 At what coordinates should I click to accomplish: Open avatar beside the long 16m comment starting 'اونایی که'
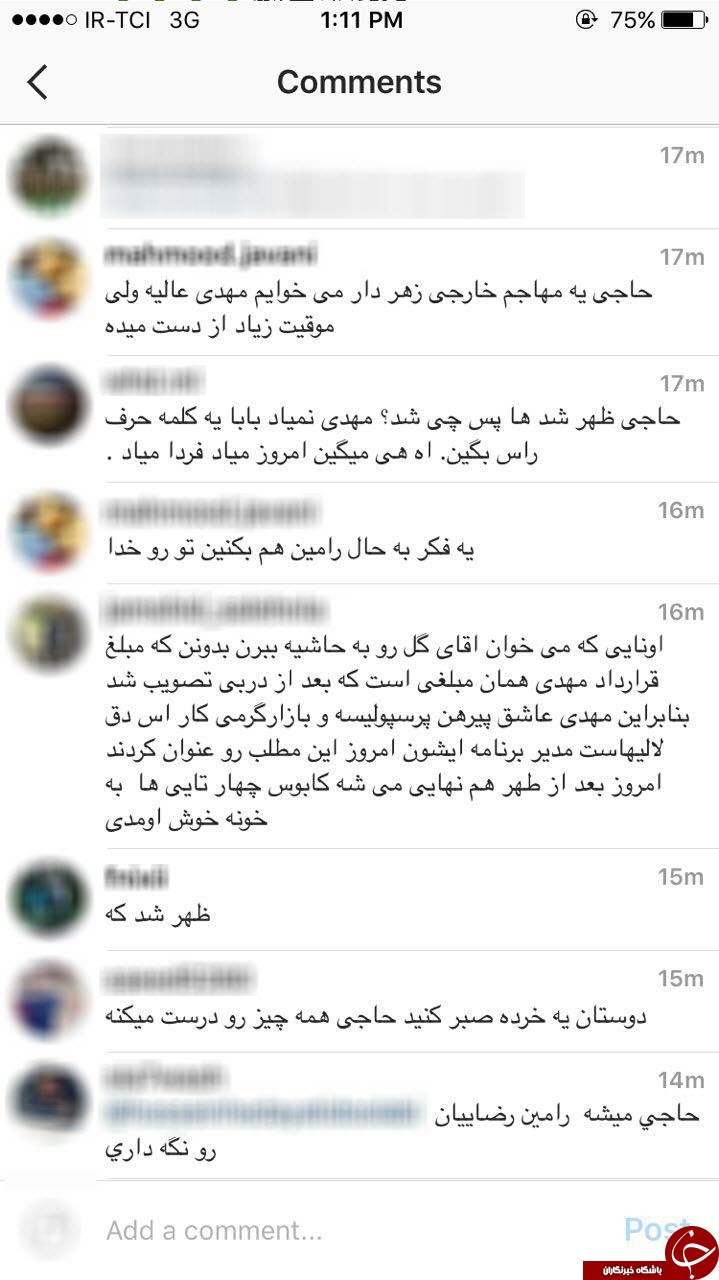[48, 633]
